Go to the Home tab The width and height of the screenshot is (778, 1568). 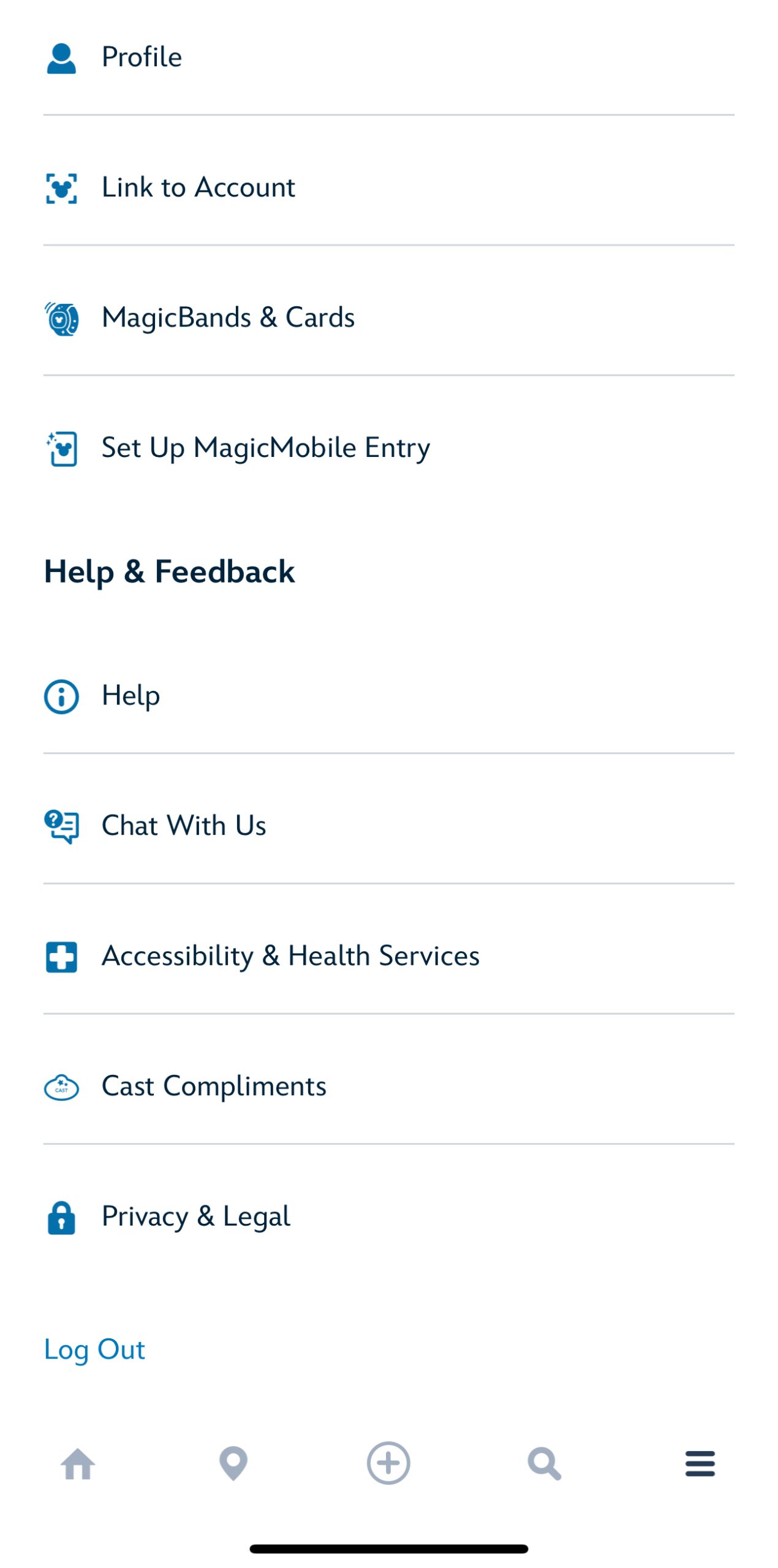click(78, 1464)
